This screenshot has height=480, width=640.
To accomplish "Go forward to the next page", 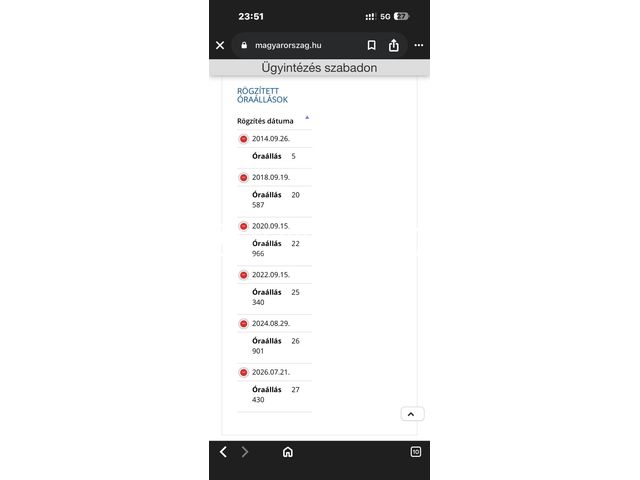I will coord(244,452).
